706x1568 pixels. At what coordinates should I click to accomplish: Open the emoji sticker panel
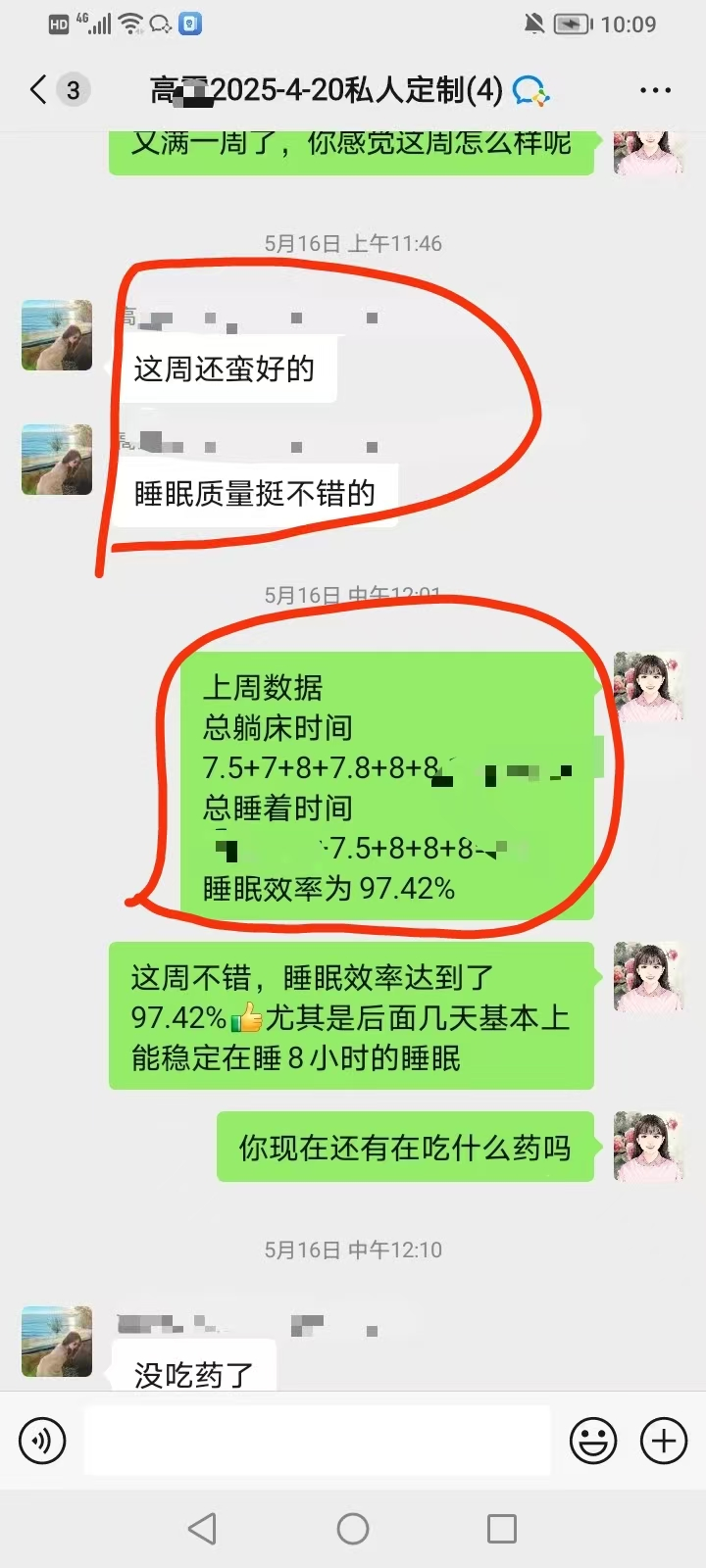593,1441
